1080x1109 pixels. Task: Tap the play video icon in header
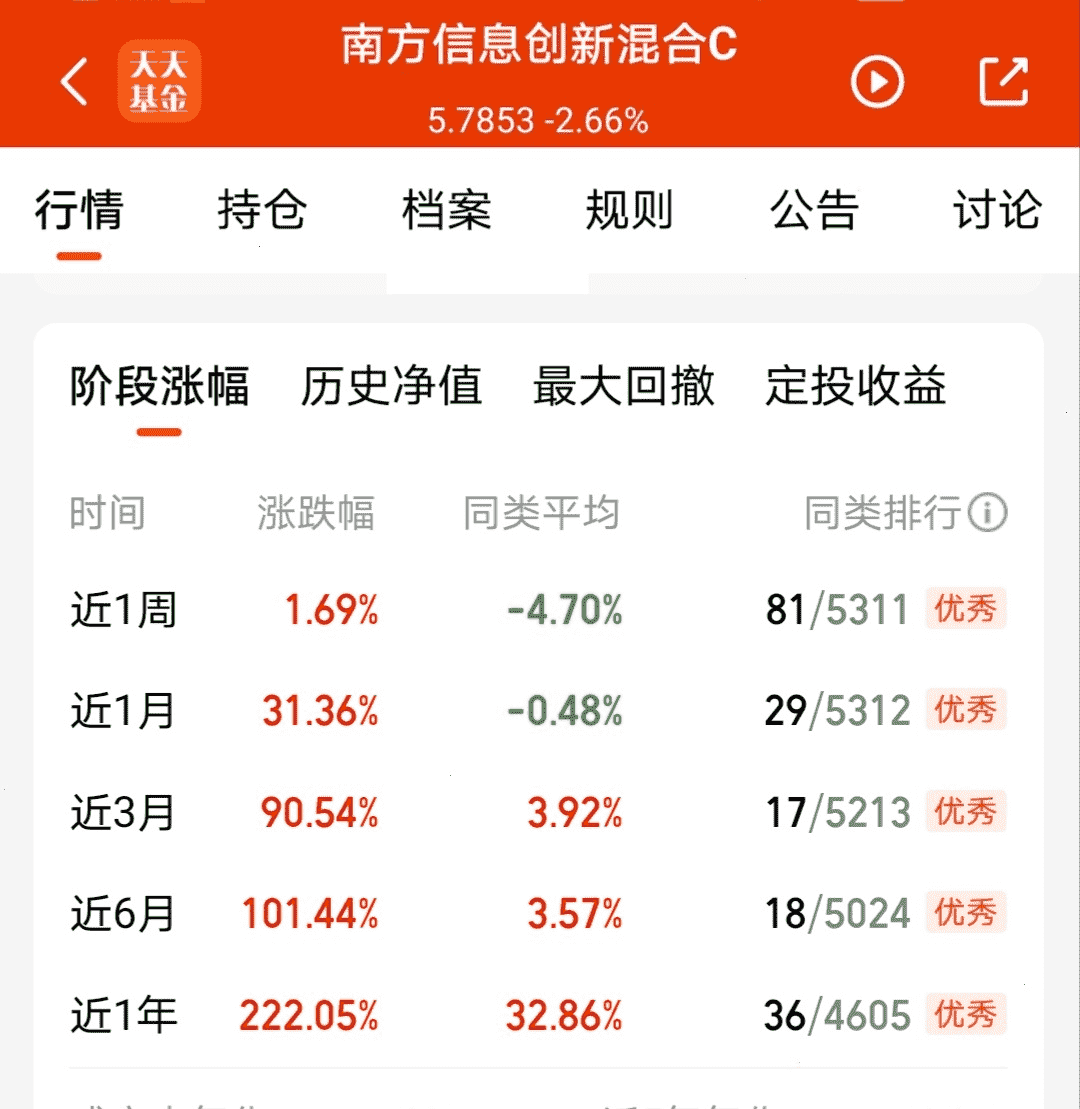coord(876,82)
